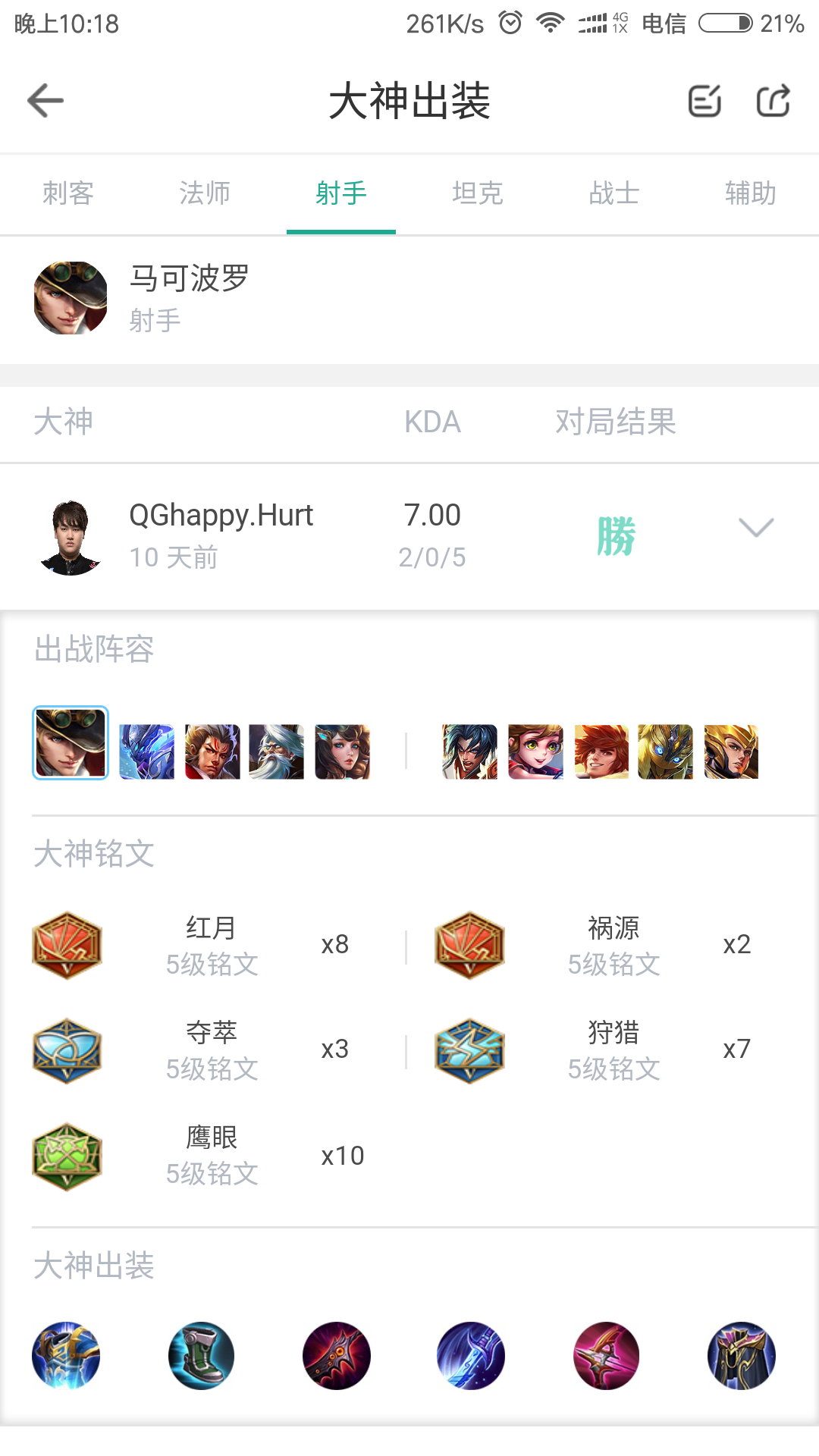The height and width of the screenshot is (1456, 819).
Task: Open the edit note icon
Action: click(x=704, y=100)
